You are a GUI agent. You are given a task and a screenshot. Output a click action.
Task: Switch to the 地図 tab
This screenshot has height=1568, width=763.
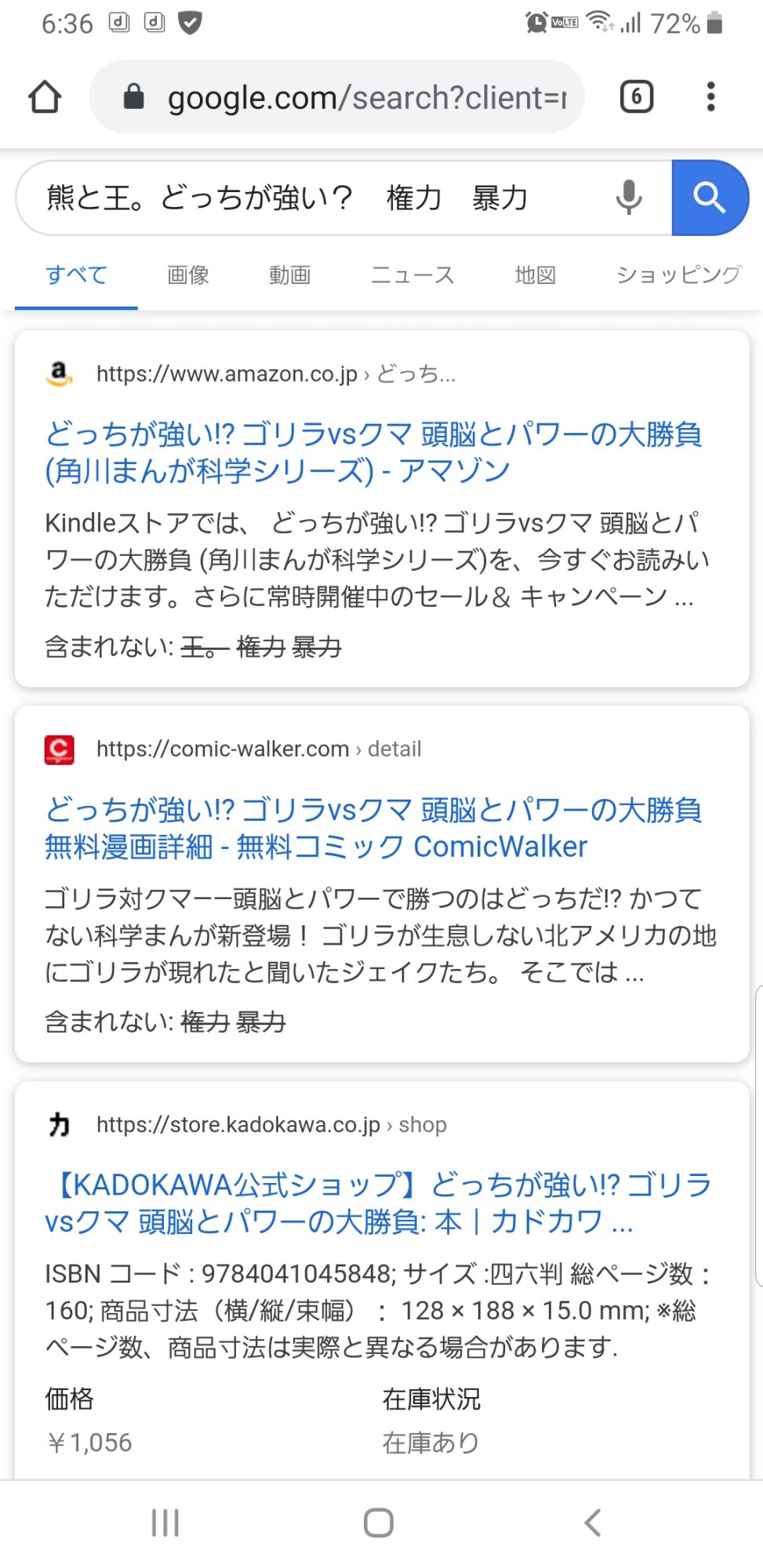(535, 275)
